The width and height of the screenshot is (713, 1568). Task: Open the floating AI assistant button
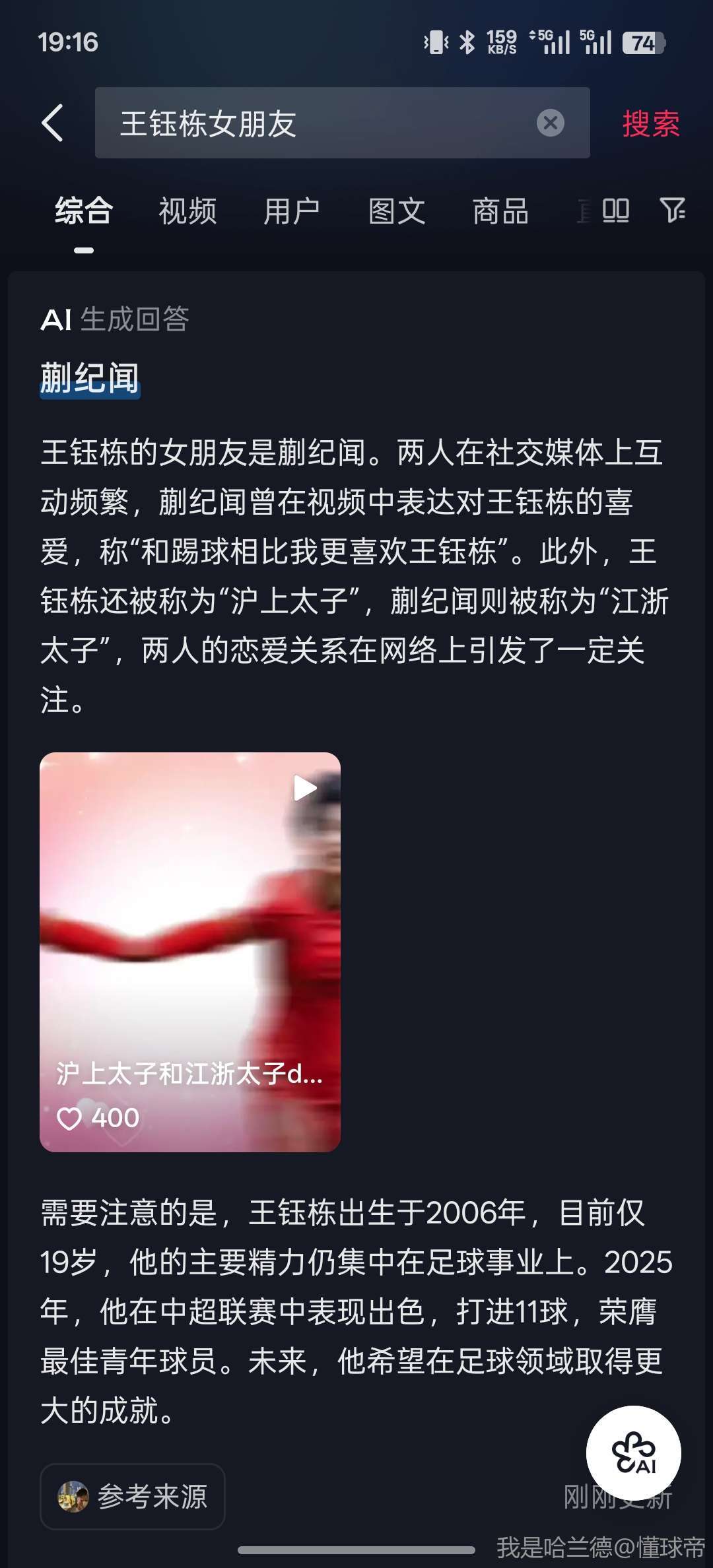point(633,1453)
